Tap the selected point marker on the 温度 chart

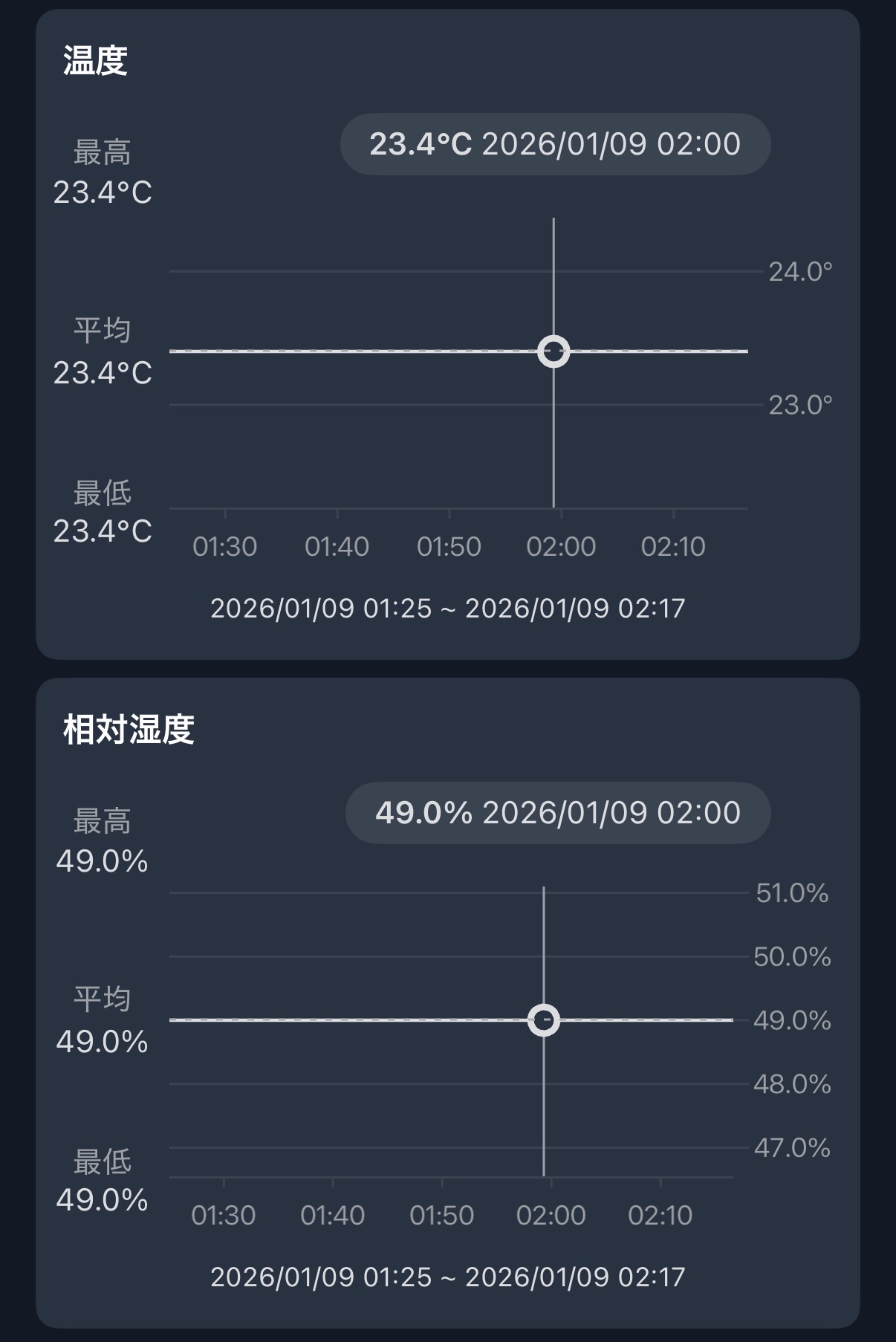click(553, 351)
